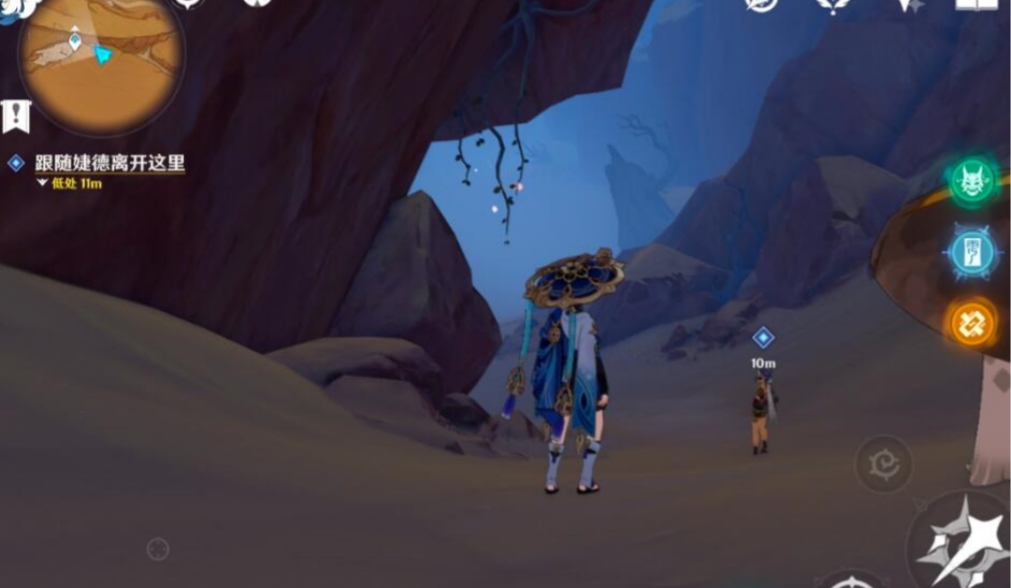The width and height of the screenshot is (1011, 588).
Task: Switch to the green mask character
Action: click(x=972, y=182)
